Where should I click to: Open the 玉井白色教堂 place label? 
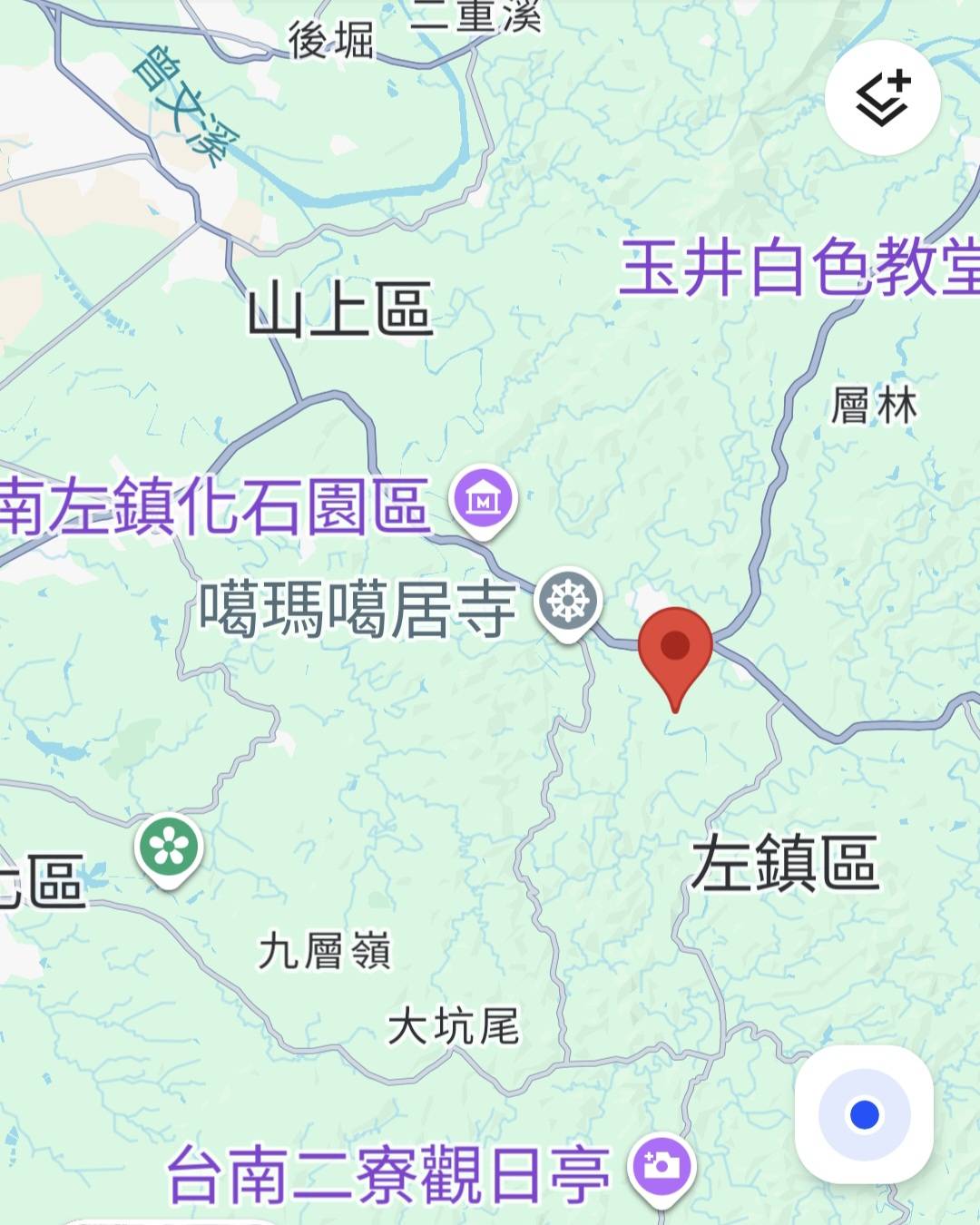(x=799, y=268)
